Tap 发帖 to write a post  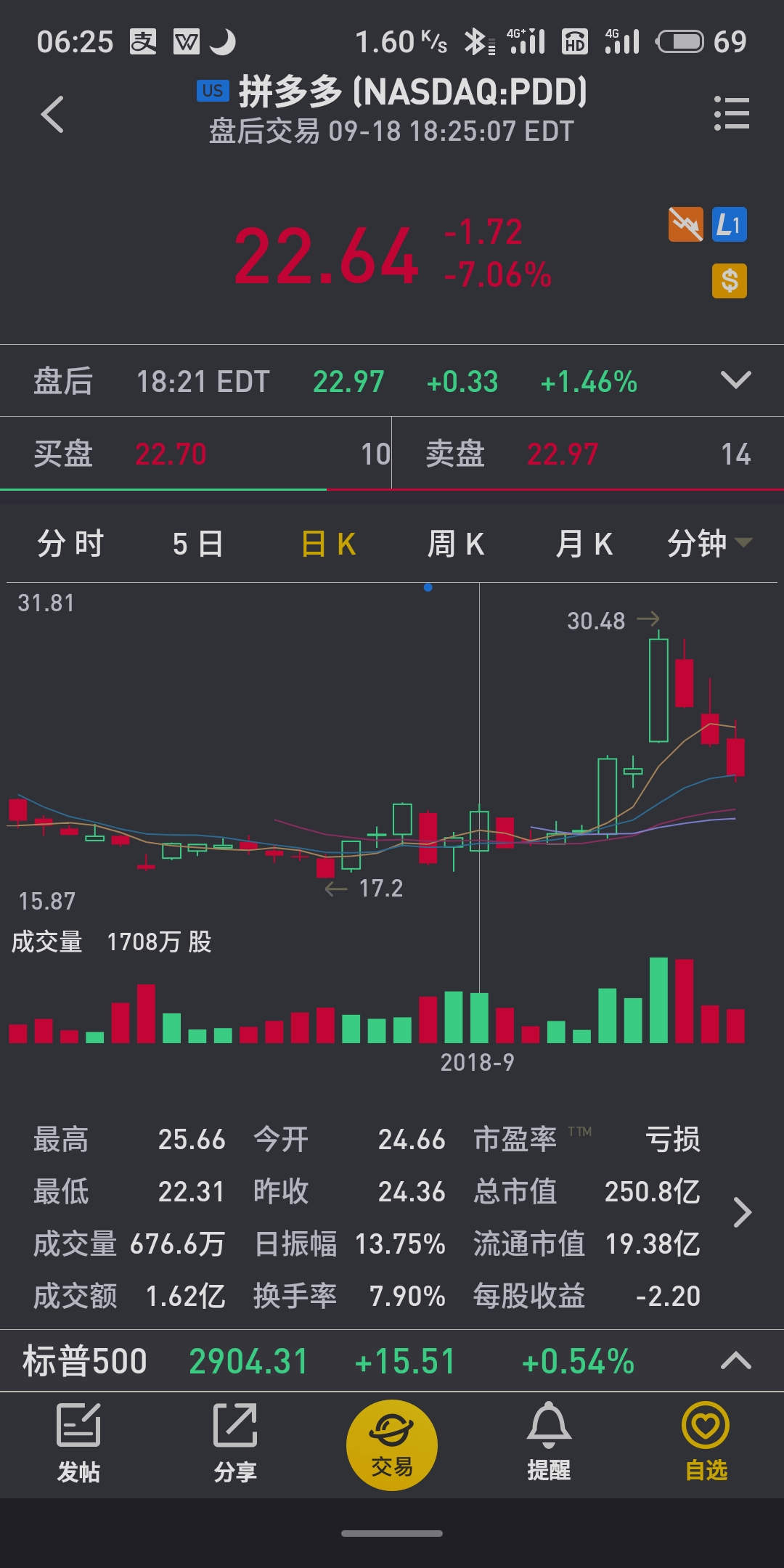pyautogui.click(x=78, y=1443)
